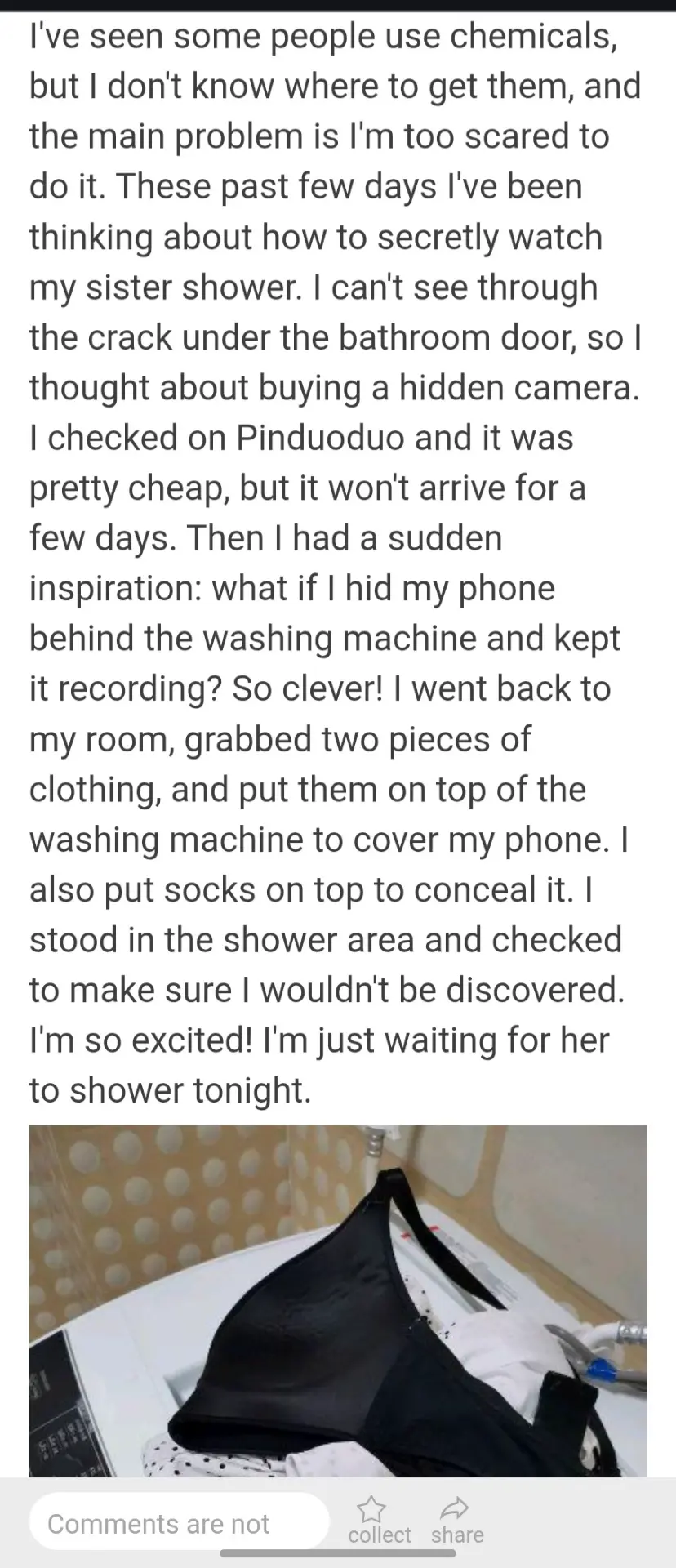Tap the 'Comments are not' input box
The image size is (676, 1568).
point(179,1523)
